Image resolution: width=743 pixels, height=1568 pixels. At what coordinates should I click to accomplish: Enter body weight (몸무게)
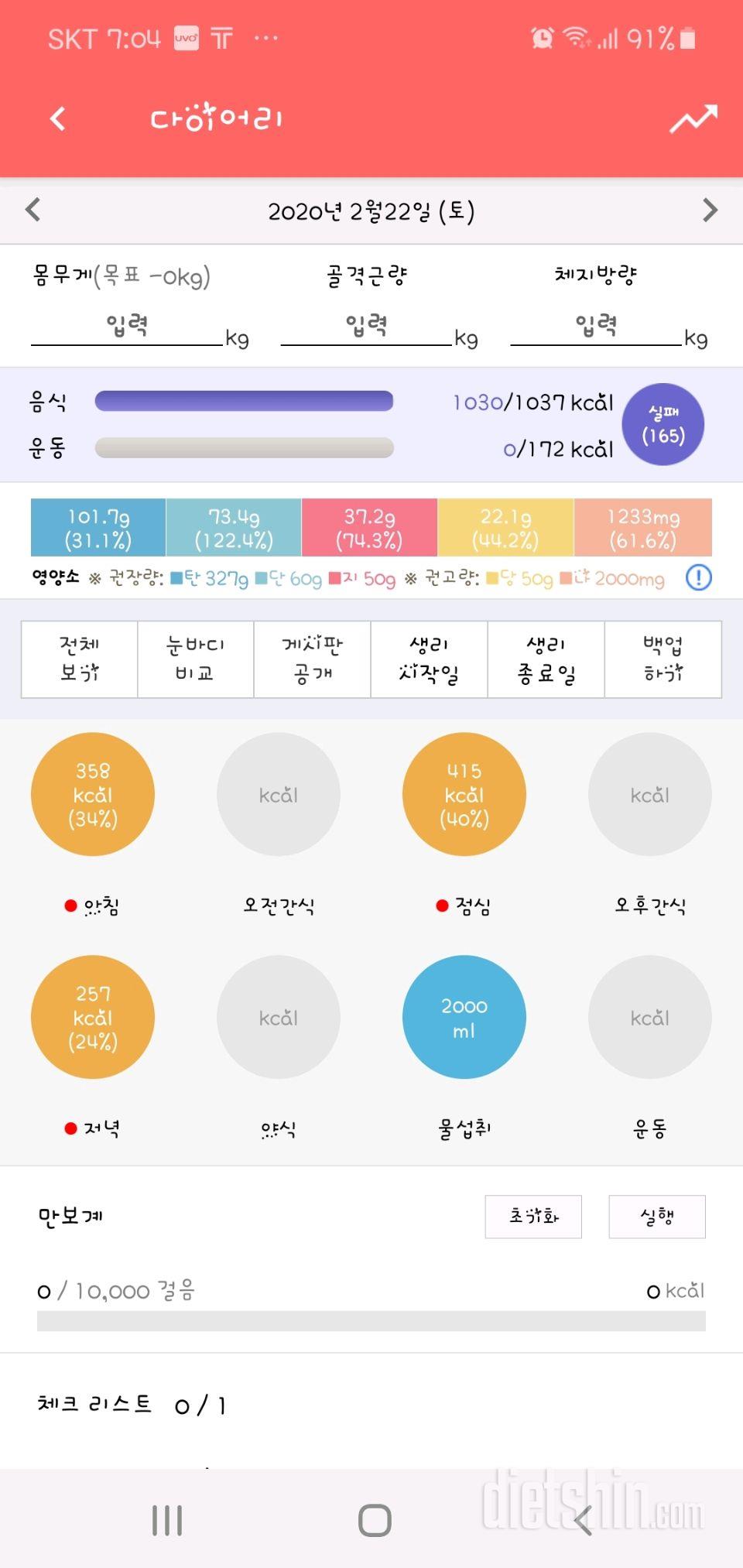(x=127, y=326)
